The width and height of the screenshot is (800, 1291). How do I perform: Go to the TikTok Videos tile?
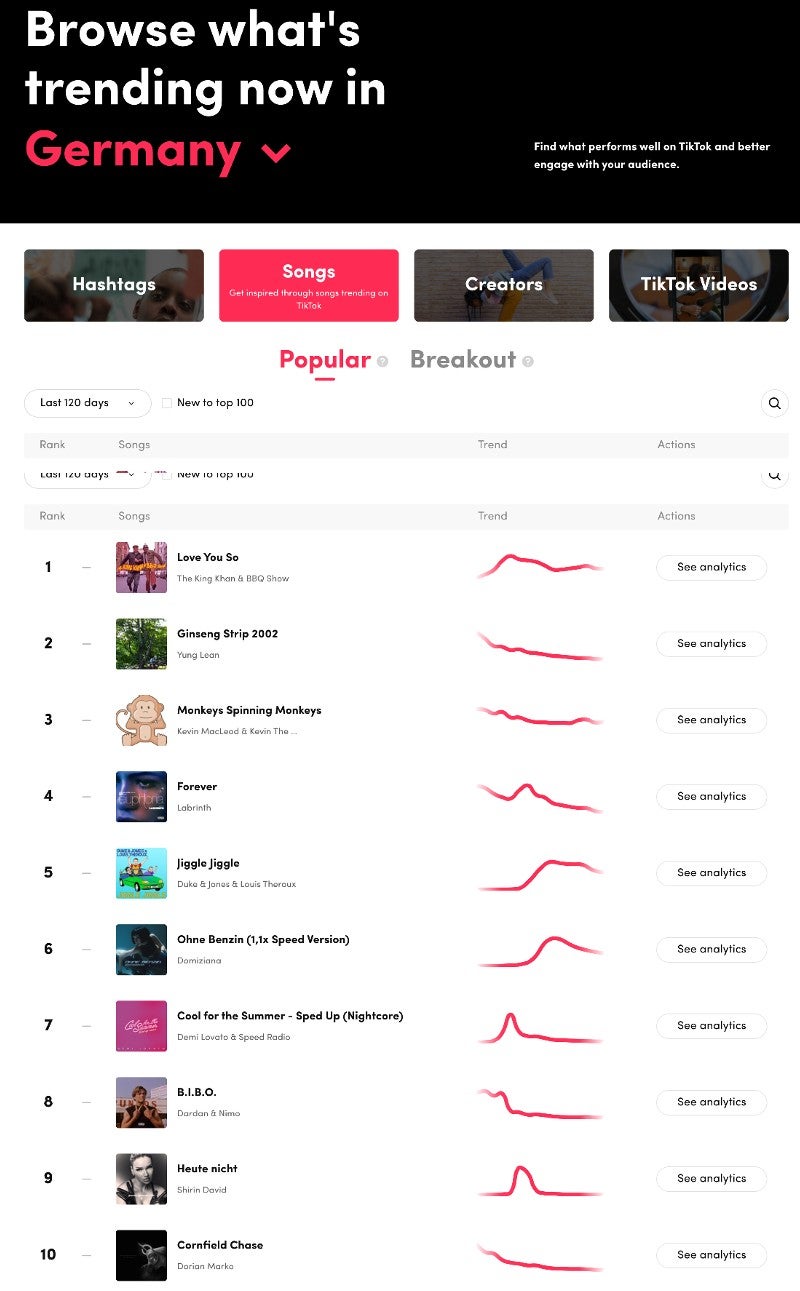click(698, 285)
